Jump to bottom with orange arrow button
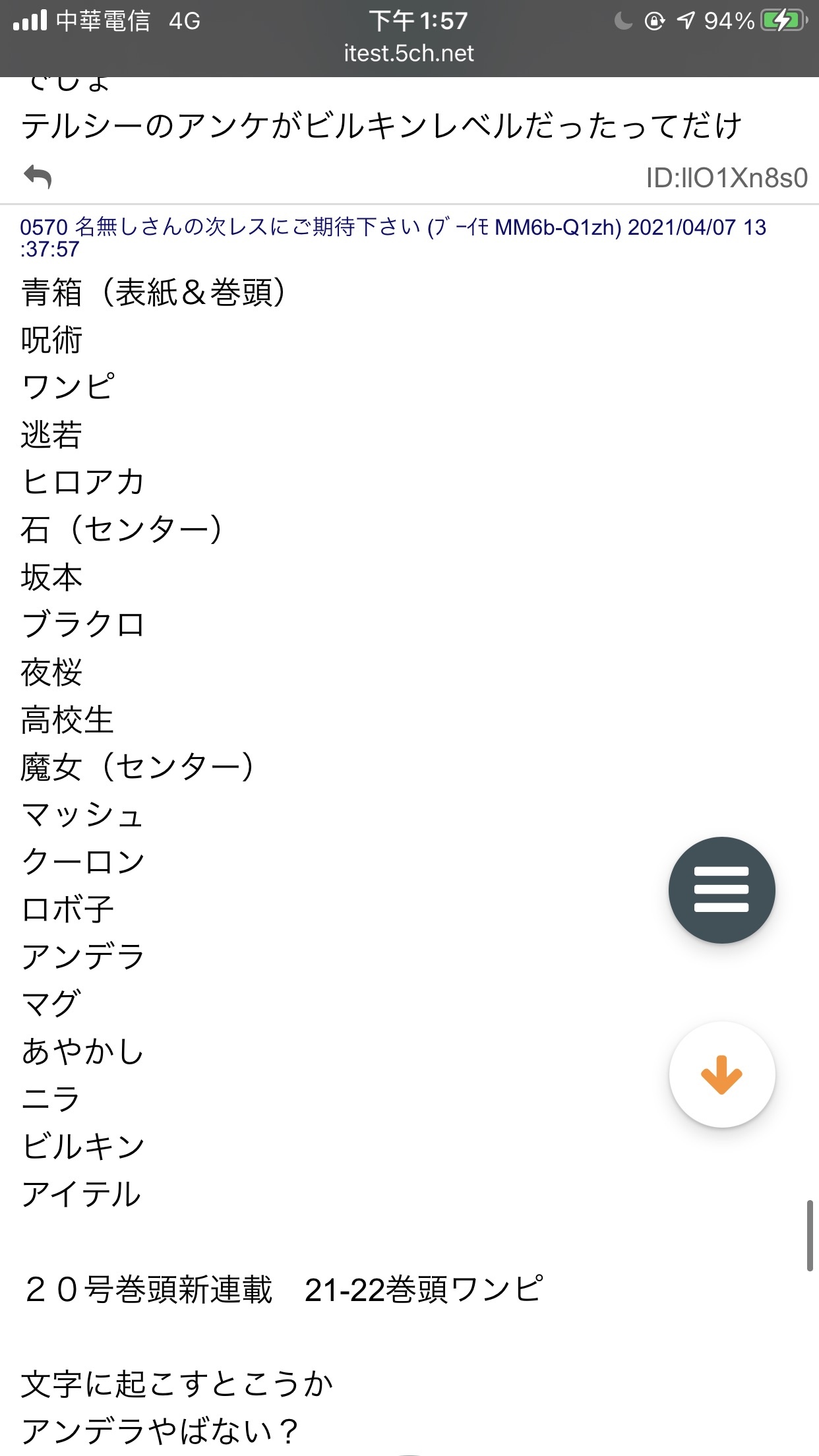 (721, 1074)
